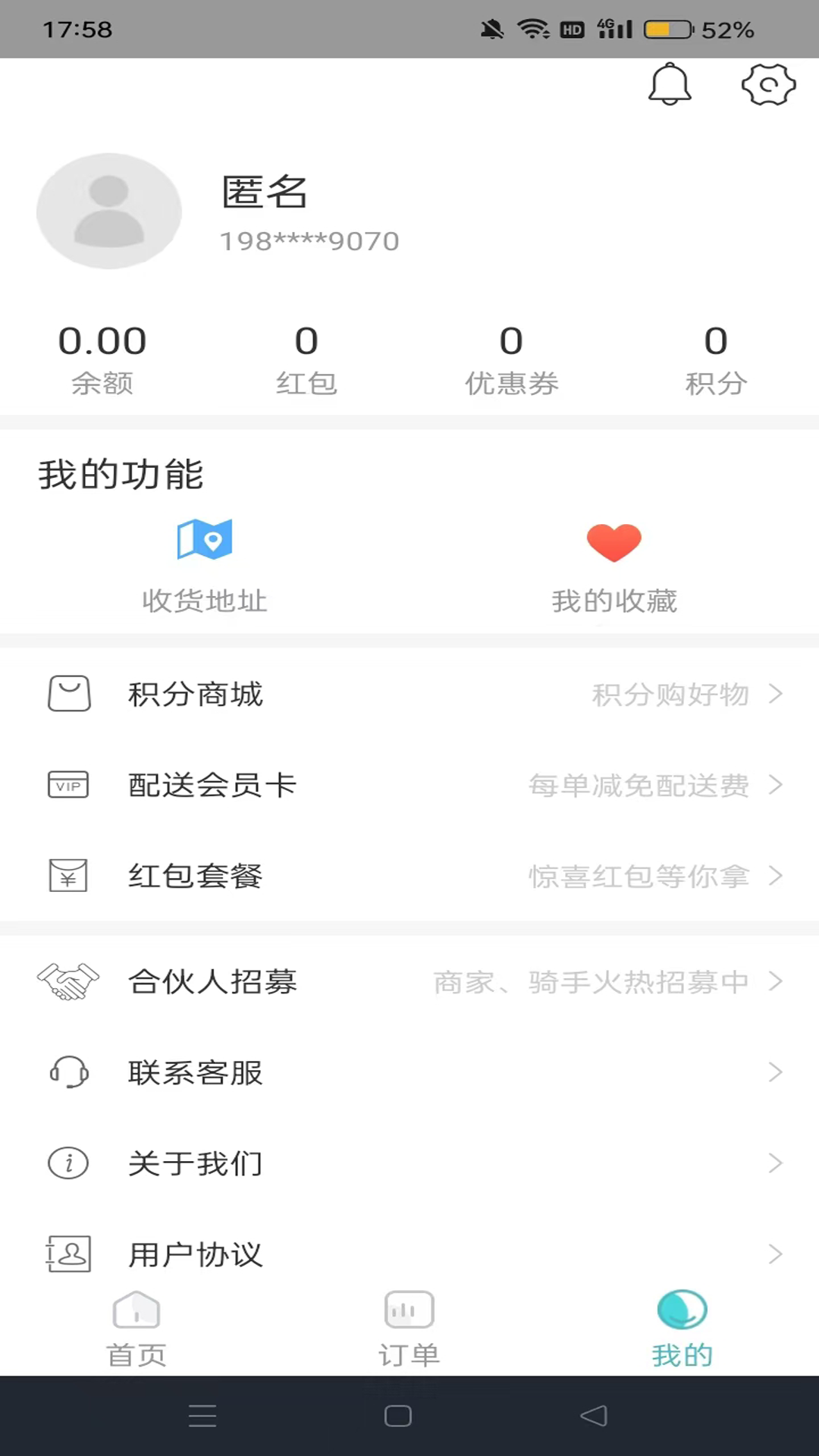819x1456 pixels.
Task: View 余额 balance details
Action: (102, 359)
